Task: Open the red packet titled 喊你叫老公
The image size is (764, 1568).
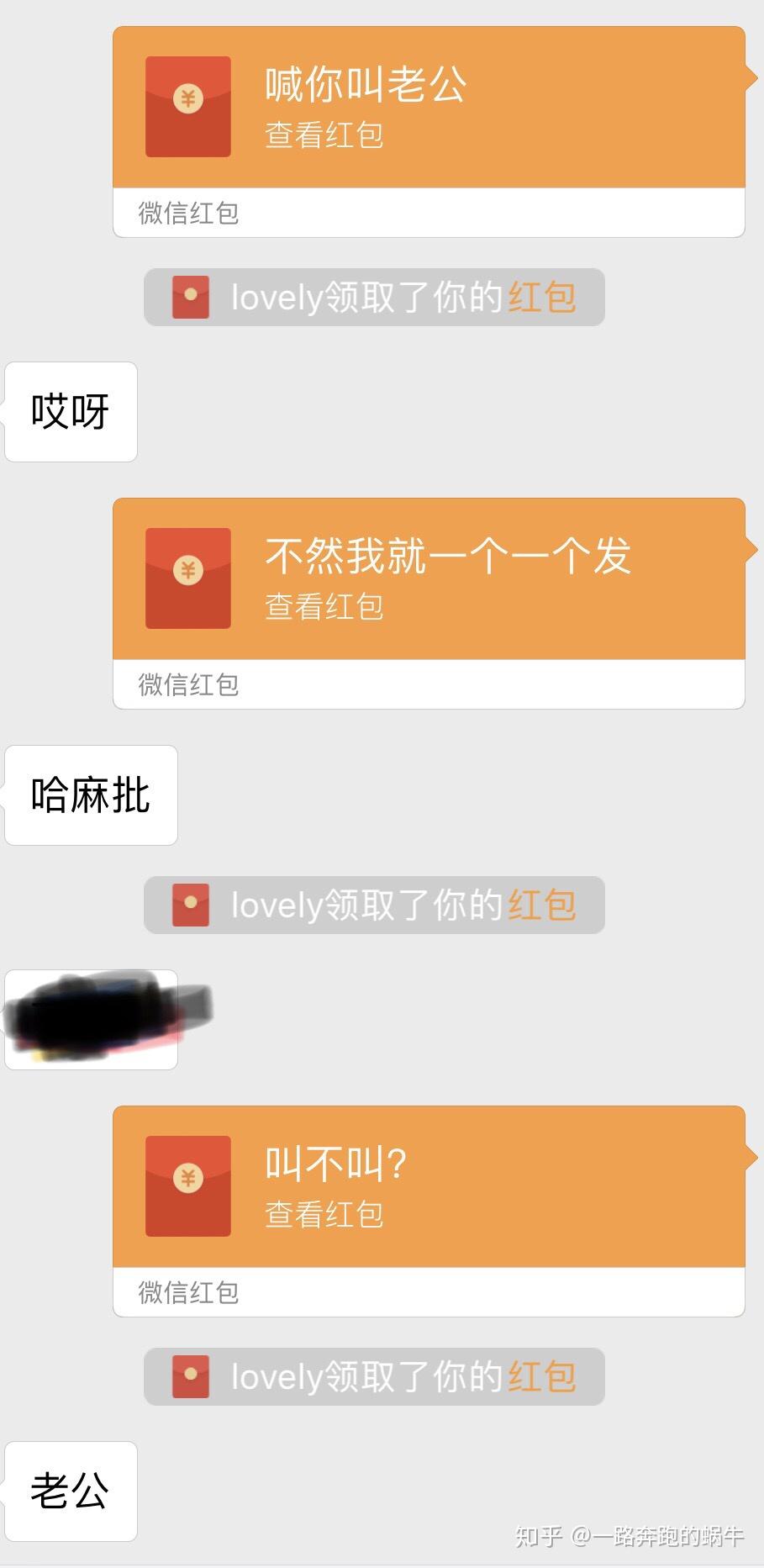Action: pyautogui.click(x=429, y=132)
